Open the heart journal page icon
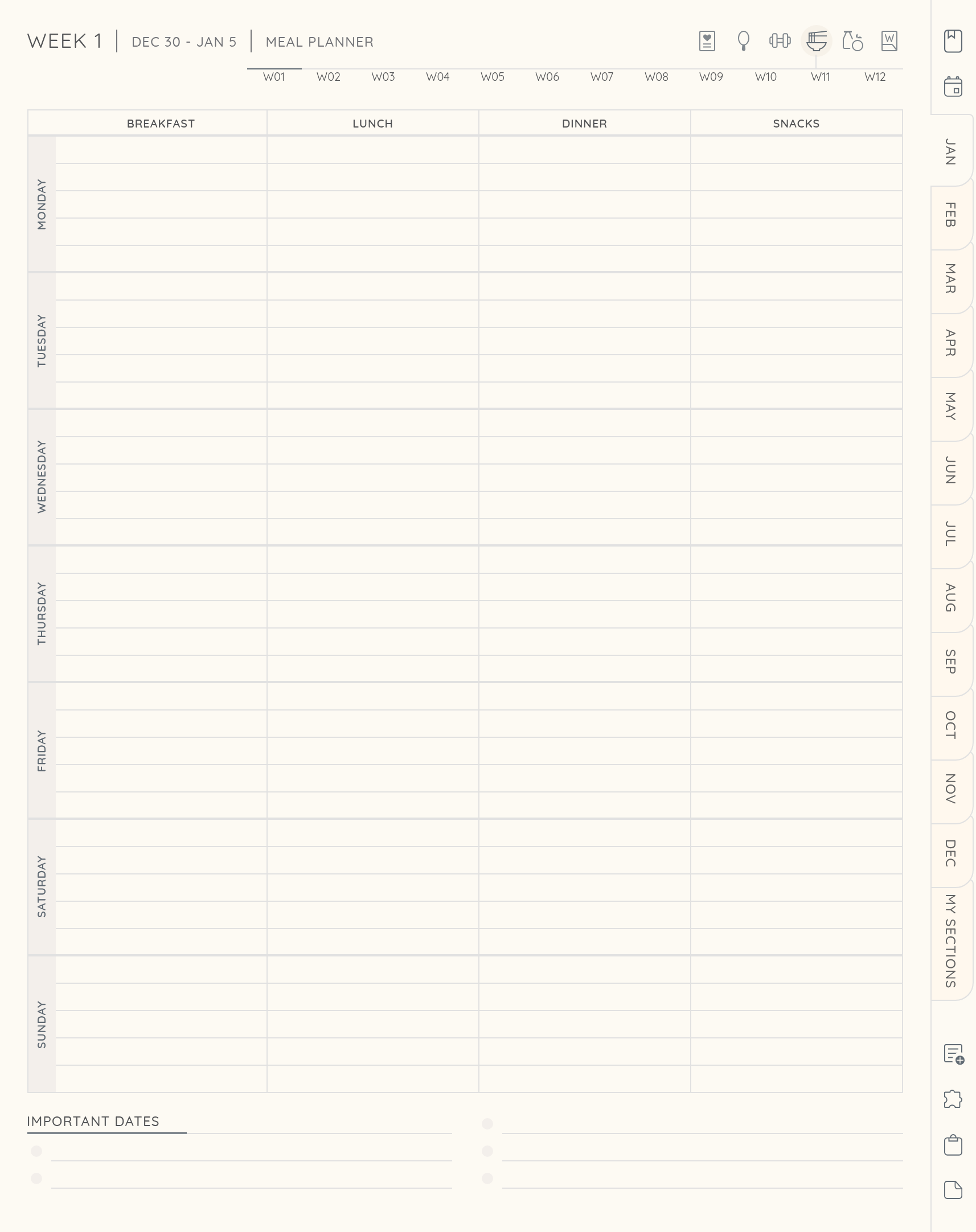Screen dimensions: 976x1232 pyautogui.click(x=707, y=41)
